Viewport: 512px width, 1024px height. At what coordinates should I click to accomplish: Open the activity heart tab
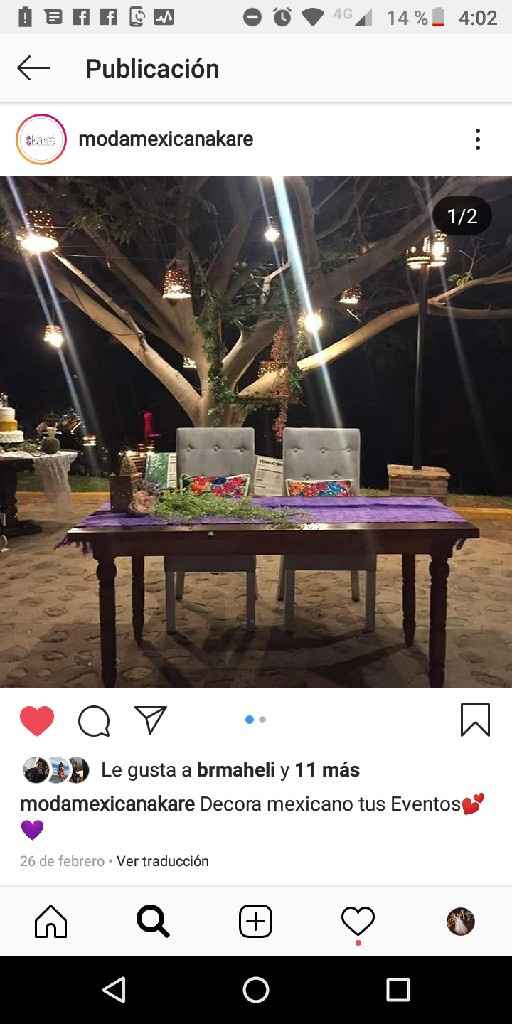(358, 921)
